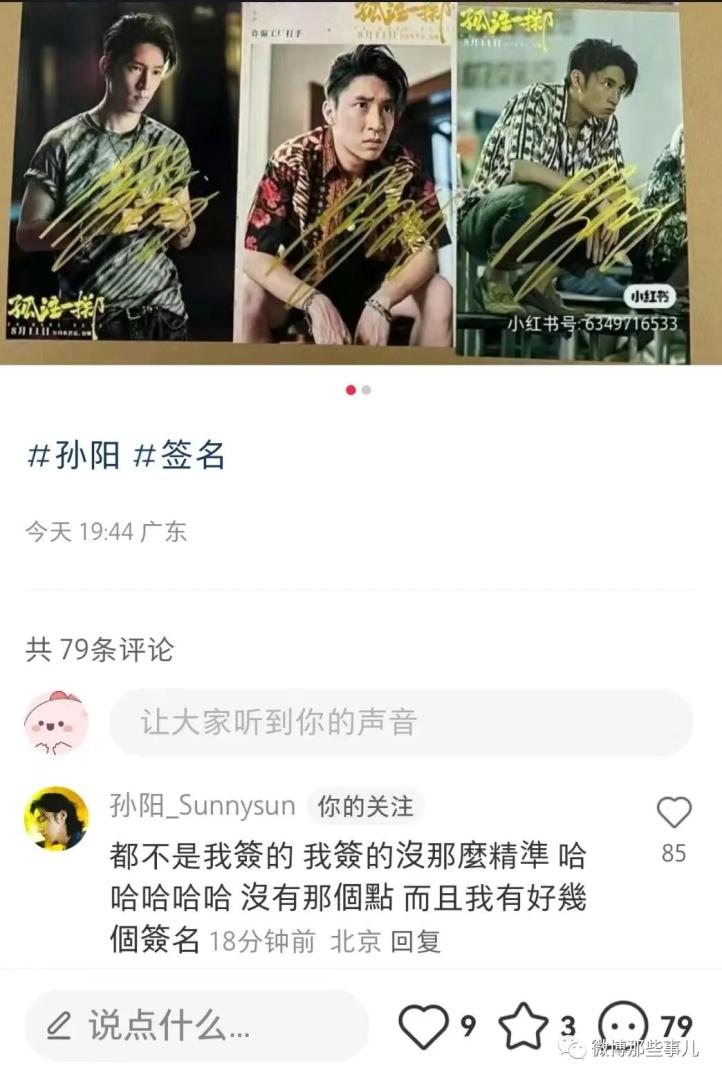Tap the 说点什么 input field
The image size is (722, 1080).
196,1025
